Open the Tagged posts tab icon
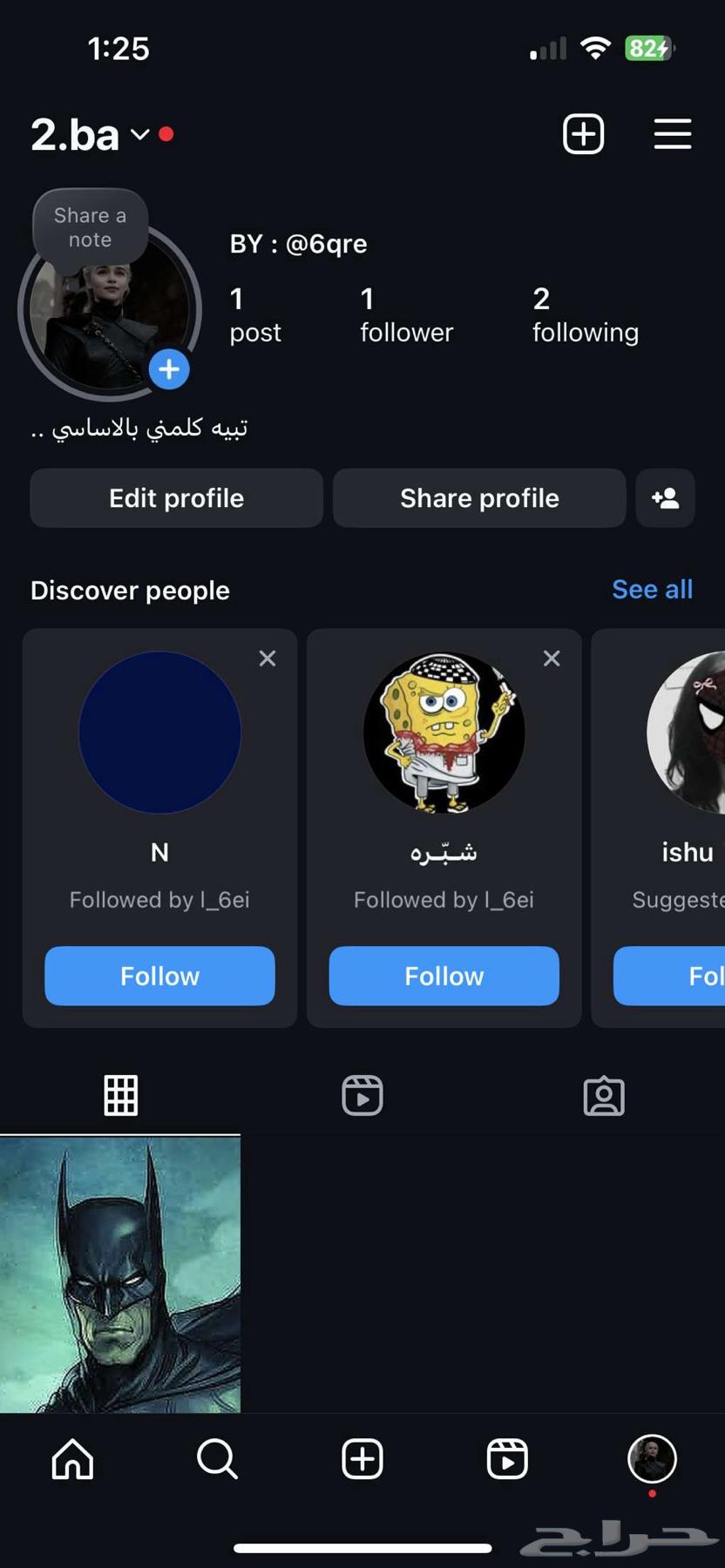Image resolution: width=725 pixels, height=1568 pixels. pyautogui.click(x=604, y=1095)
